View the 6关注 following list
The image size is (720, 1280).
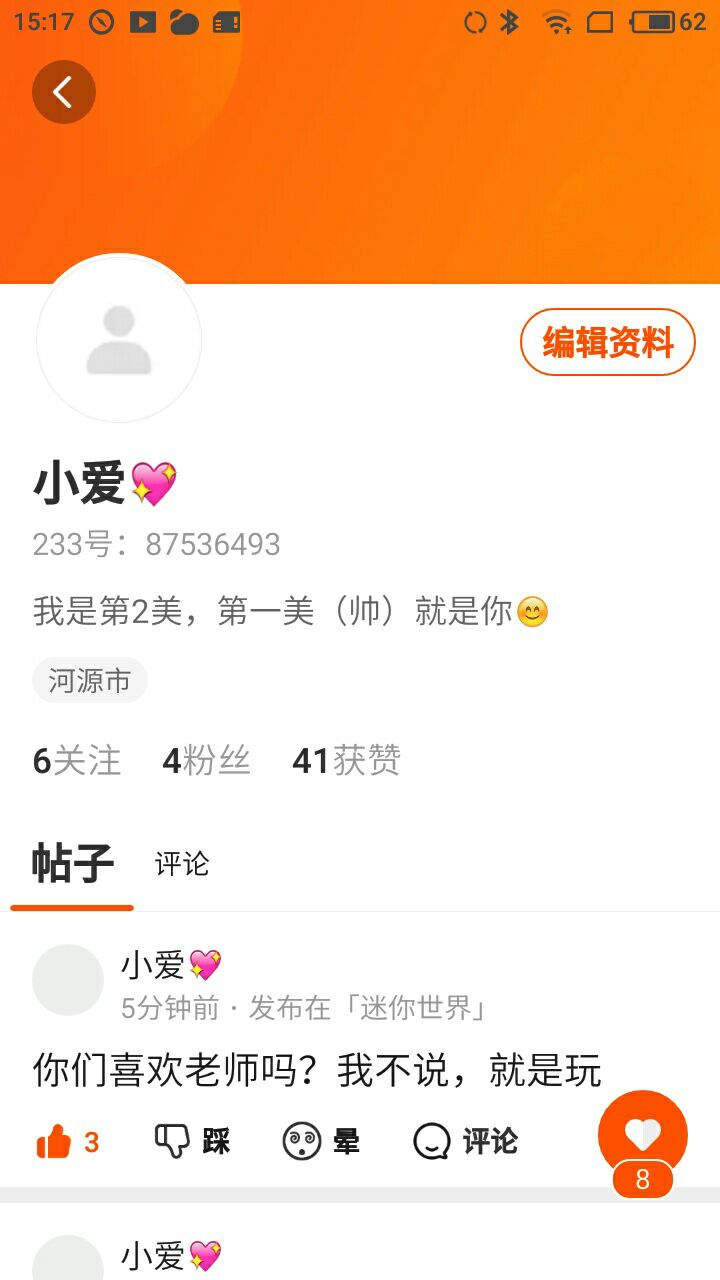coord(77,761)
